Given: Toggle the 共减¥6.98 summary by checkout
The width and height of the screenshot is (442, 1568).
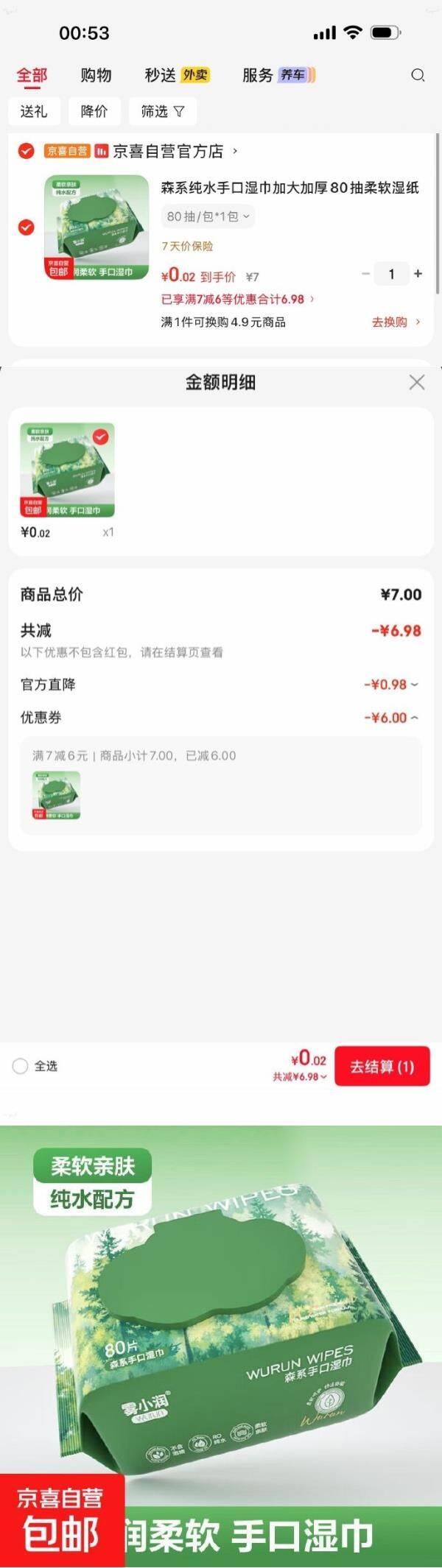Looking at the screenshot, I should 300,1077.
